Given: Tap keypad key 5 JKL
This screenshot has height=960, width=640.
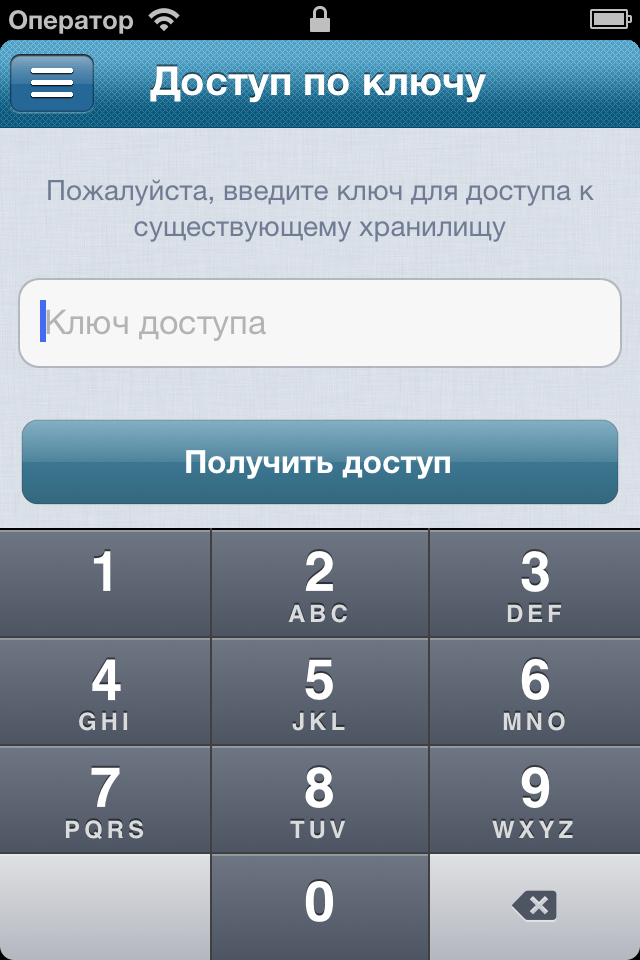Looking at the screenshot, I should (x=320, y=692).
